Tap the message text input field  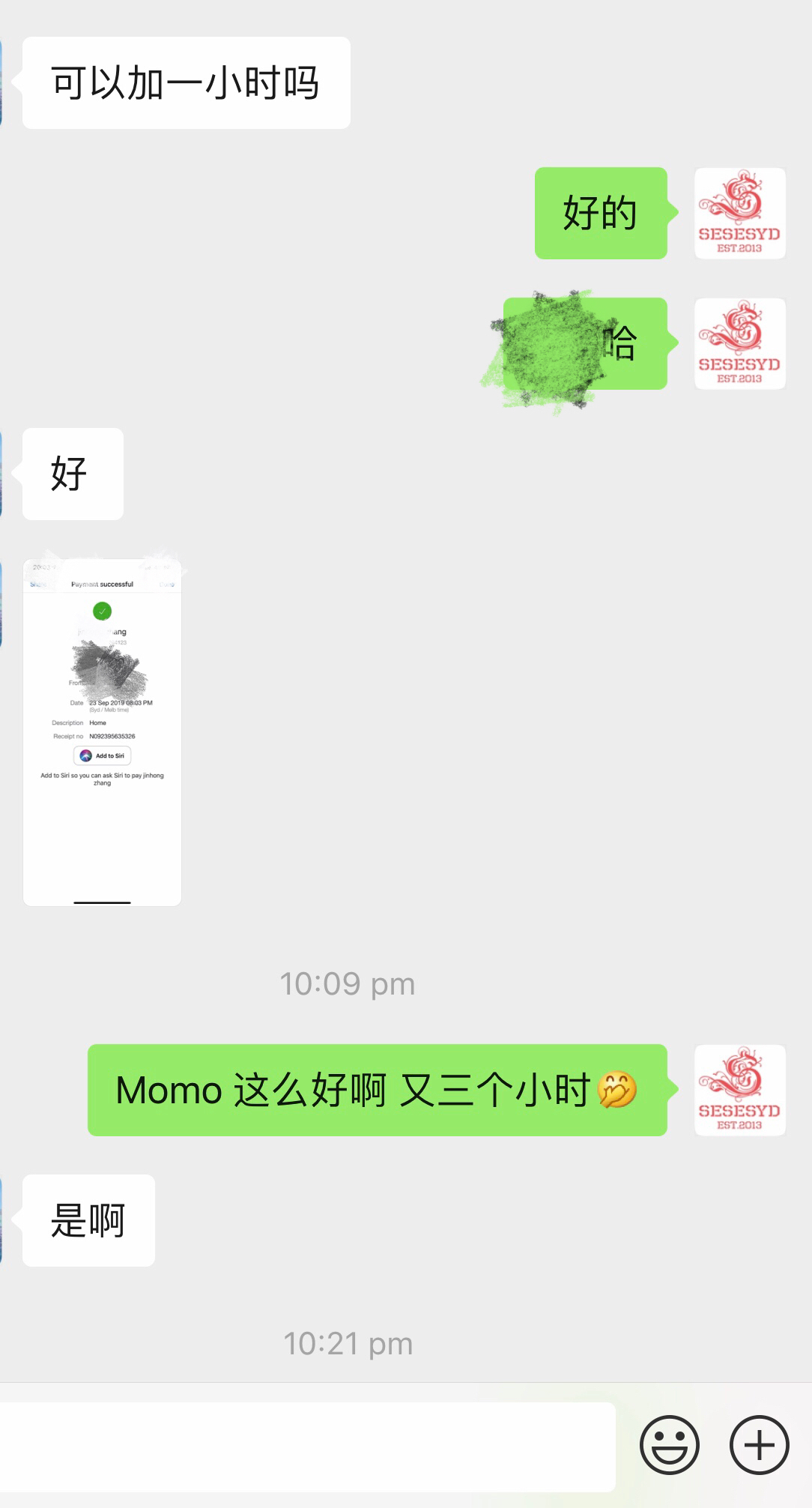pos(307,1446)
